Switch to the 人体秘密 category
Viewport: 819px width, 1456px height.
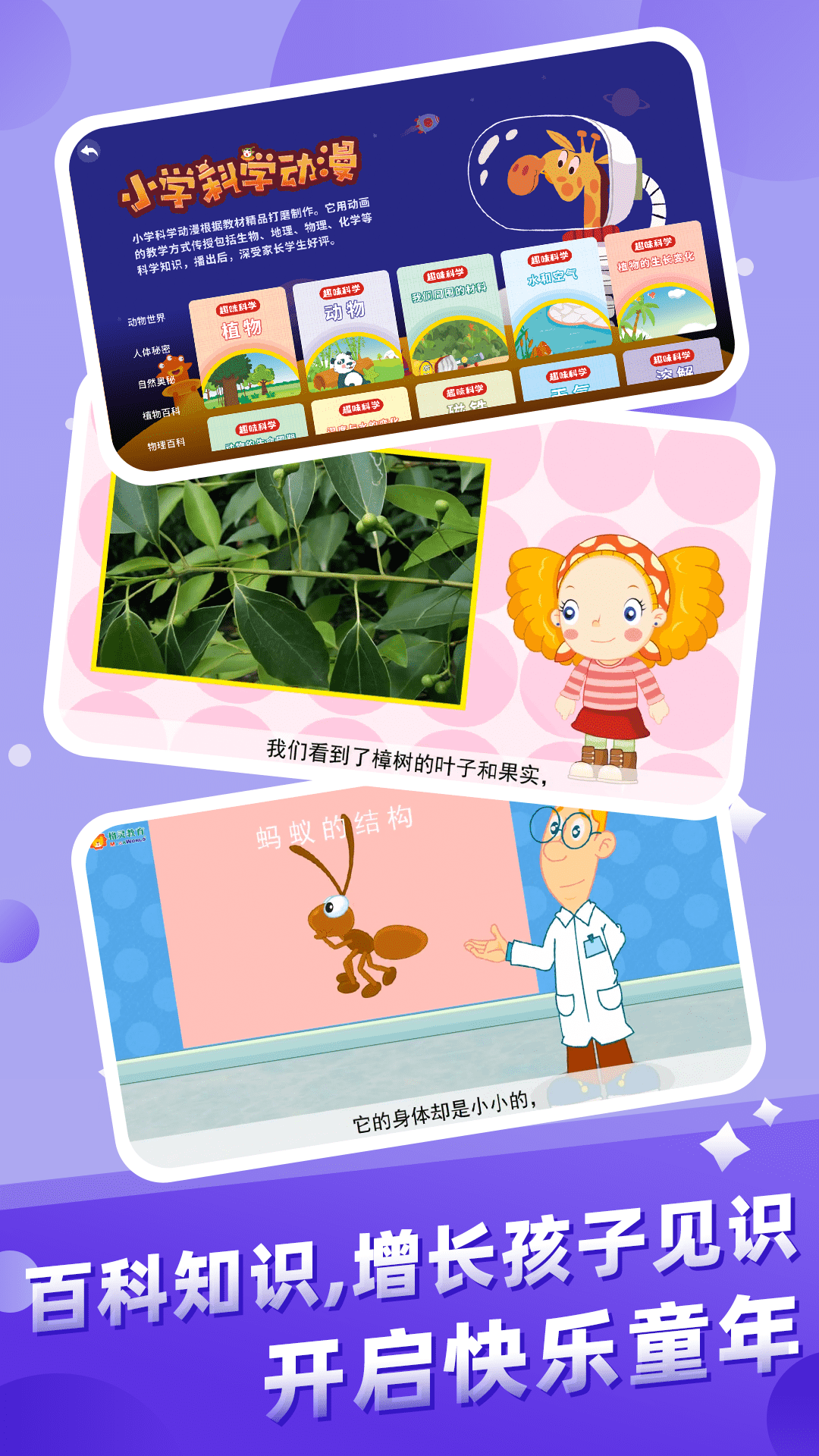pyautogui.click(x=154, y=353)
